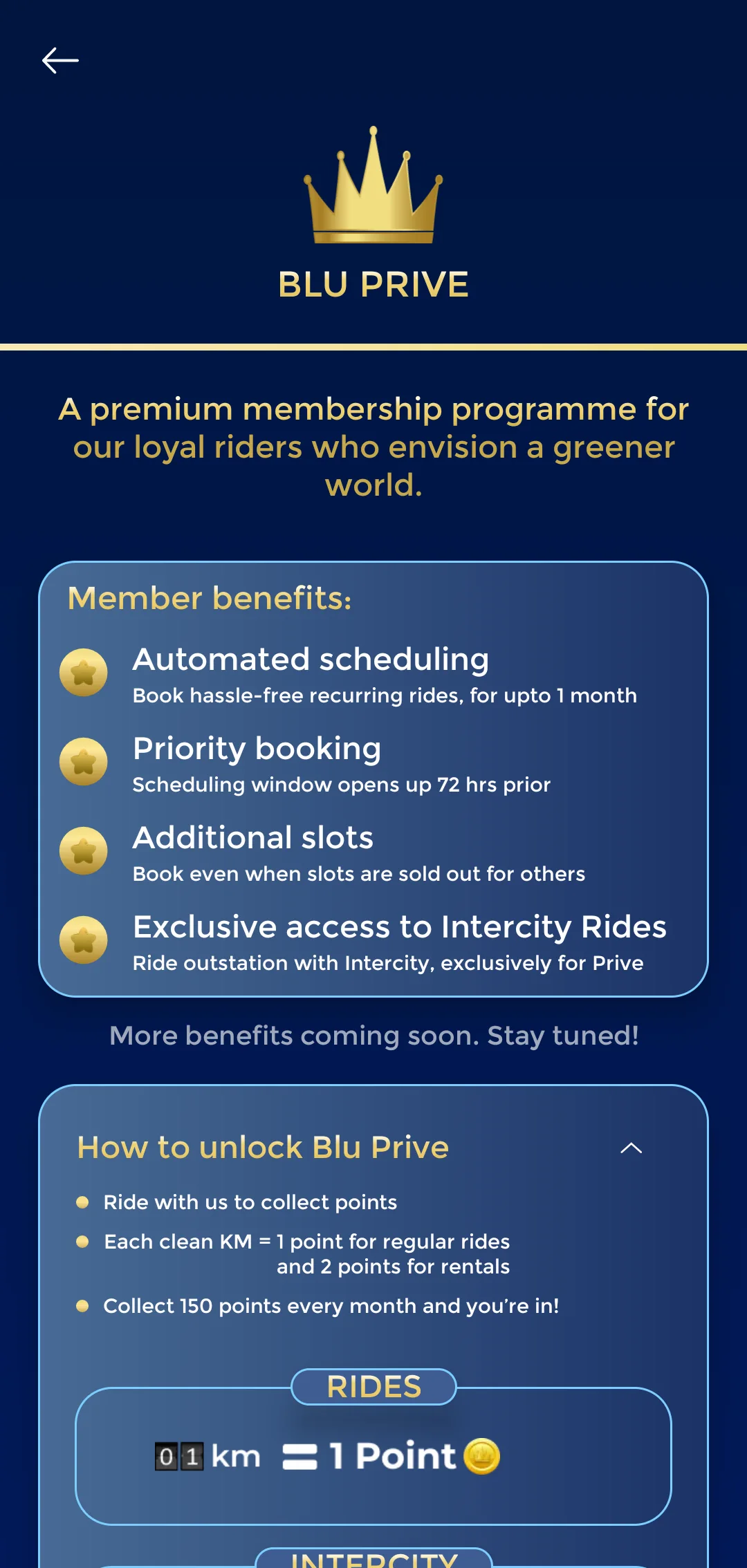Go back using the top arrow
The image size is (747, 1568).
pos(60,61)
